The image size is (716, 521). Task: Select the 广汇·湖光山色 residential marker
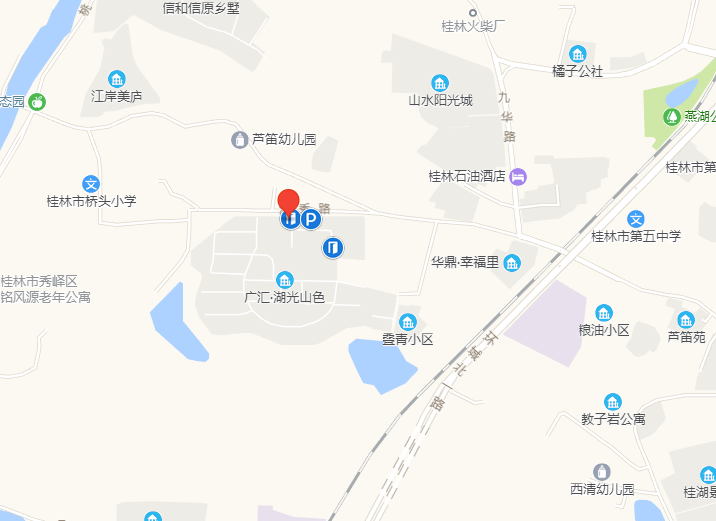point(285,279)
